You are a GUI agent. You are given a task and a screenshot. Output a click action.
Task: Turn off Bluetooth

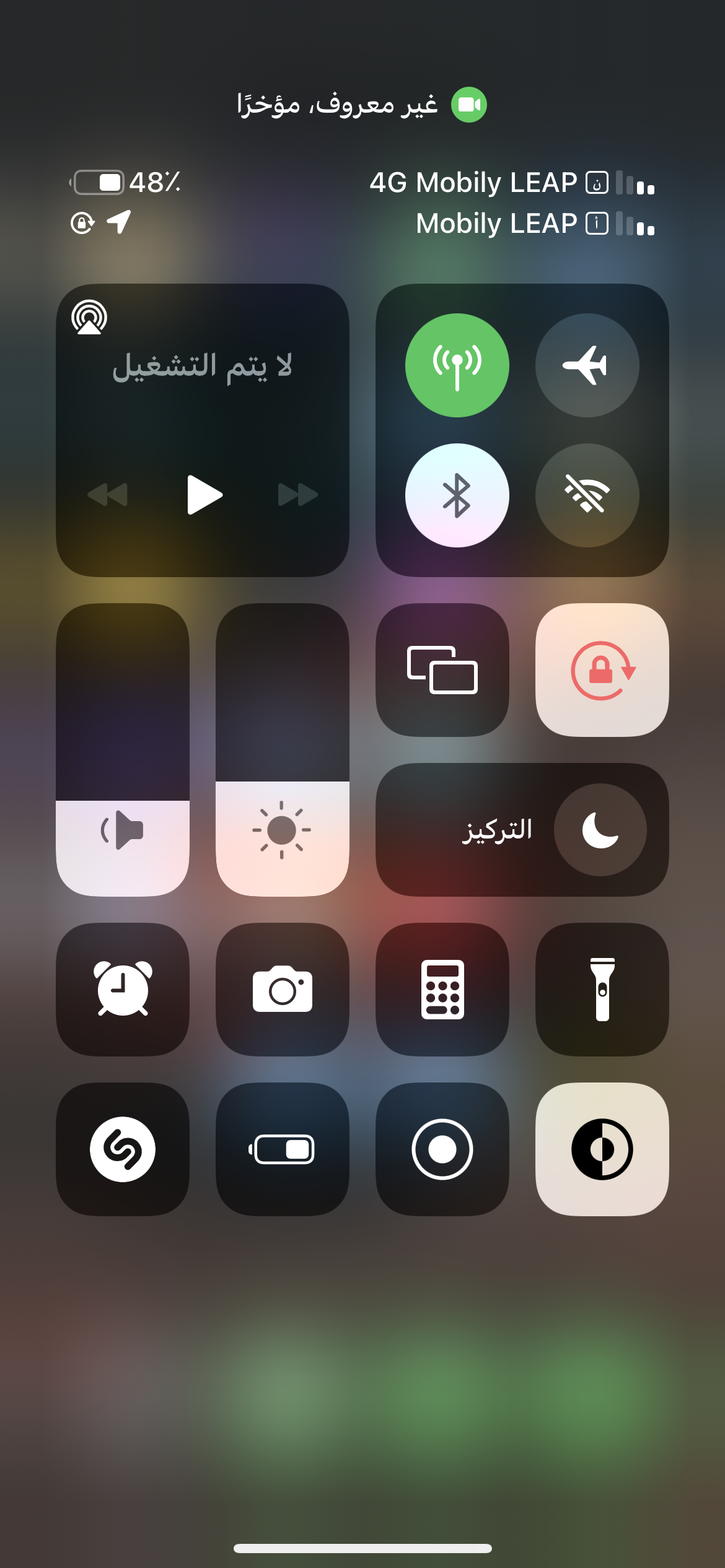click(457, 495)
